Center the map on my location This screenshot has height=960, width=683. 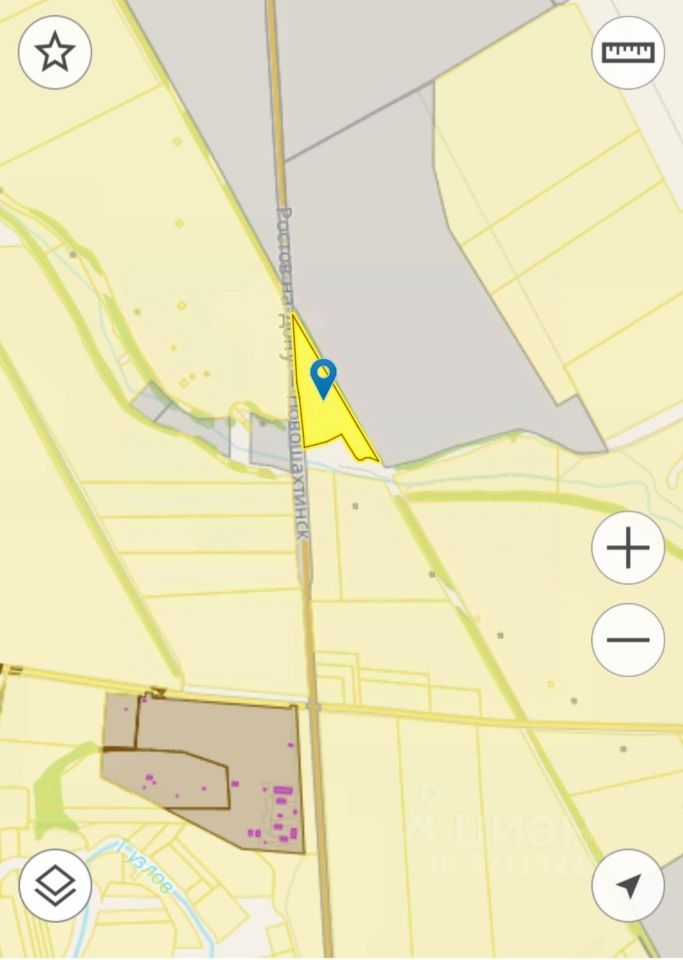click(x=628, y=885)
